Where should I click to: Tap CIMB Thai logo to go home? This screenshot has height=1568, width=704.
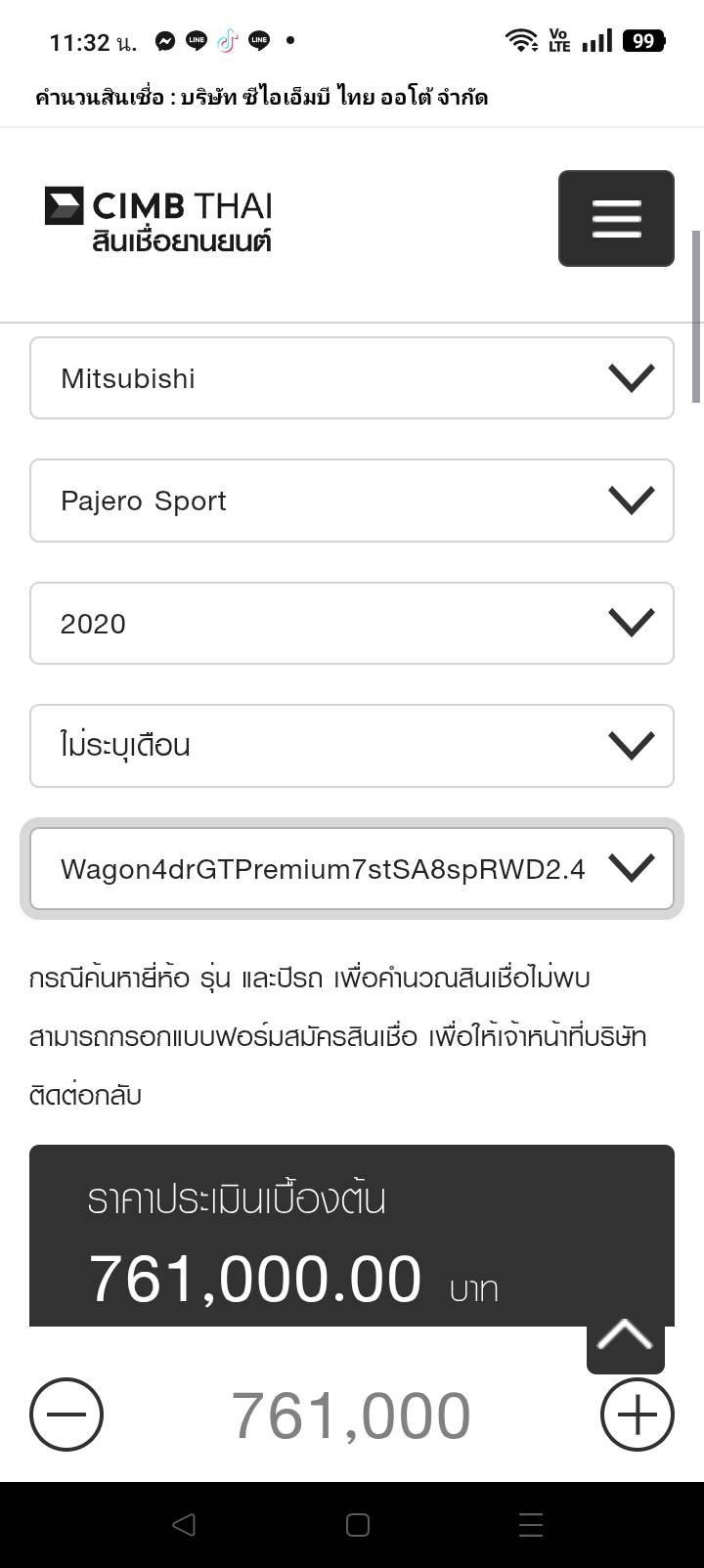coord(158,219)
